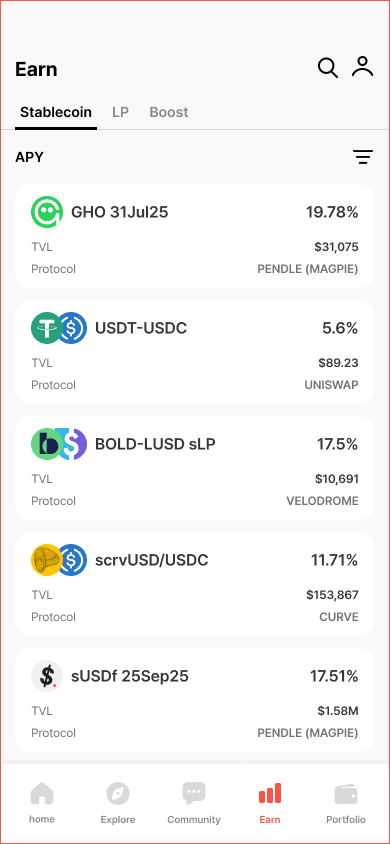Tap the Earn tab in the bottom bar
Viewport: 390px width, 844px height.
pyautogui.click(x=270, y=803)
